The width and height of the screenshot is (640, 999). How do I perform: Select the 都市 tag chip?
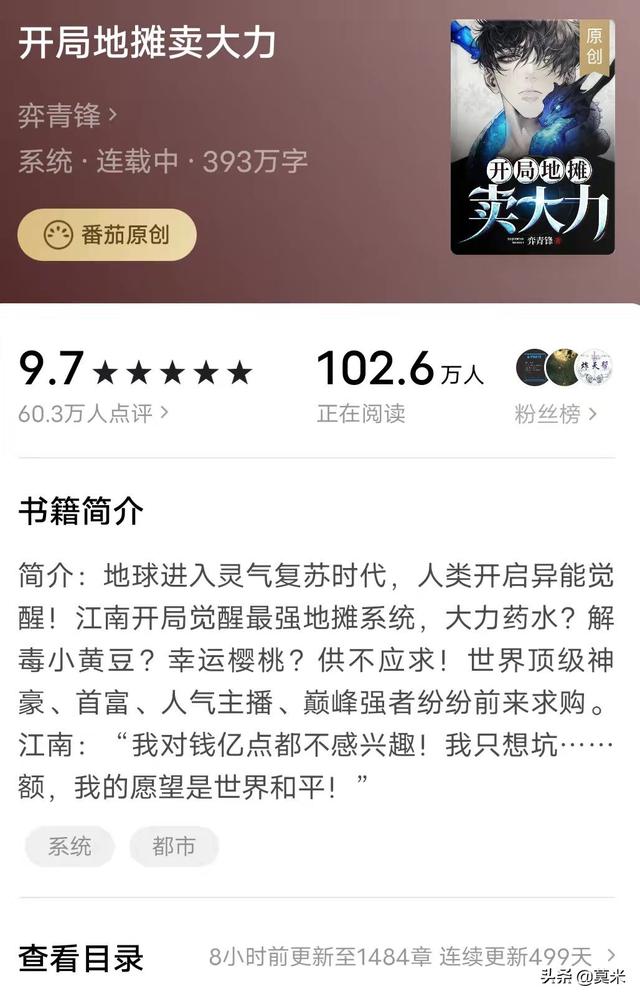coord(174,846)
